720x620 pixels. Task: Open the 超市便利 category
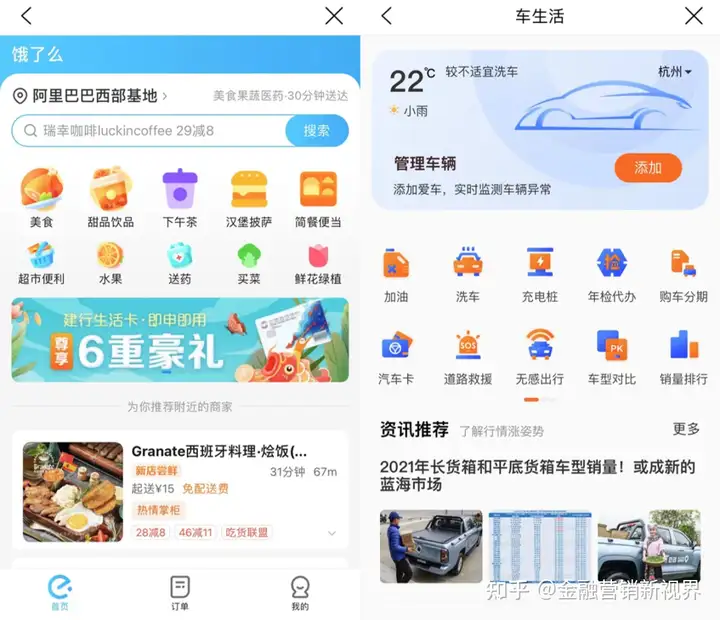click(41, 263)
